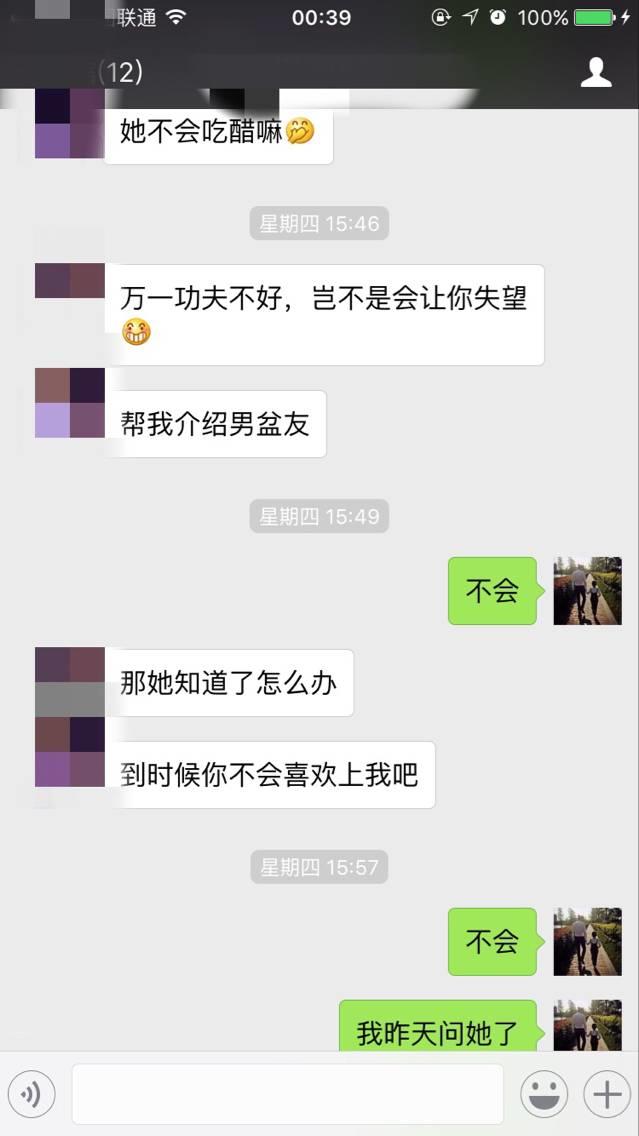Image resolution: width=639 pixels, height=1136 pixels.
Task: Open the contact profile icon
Action: click(596, 72)
